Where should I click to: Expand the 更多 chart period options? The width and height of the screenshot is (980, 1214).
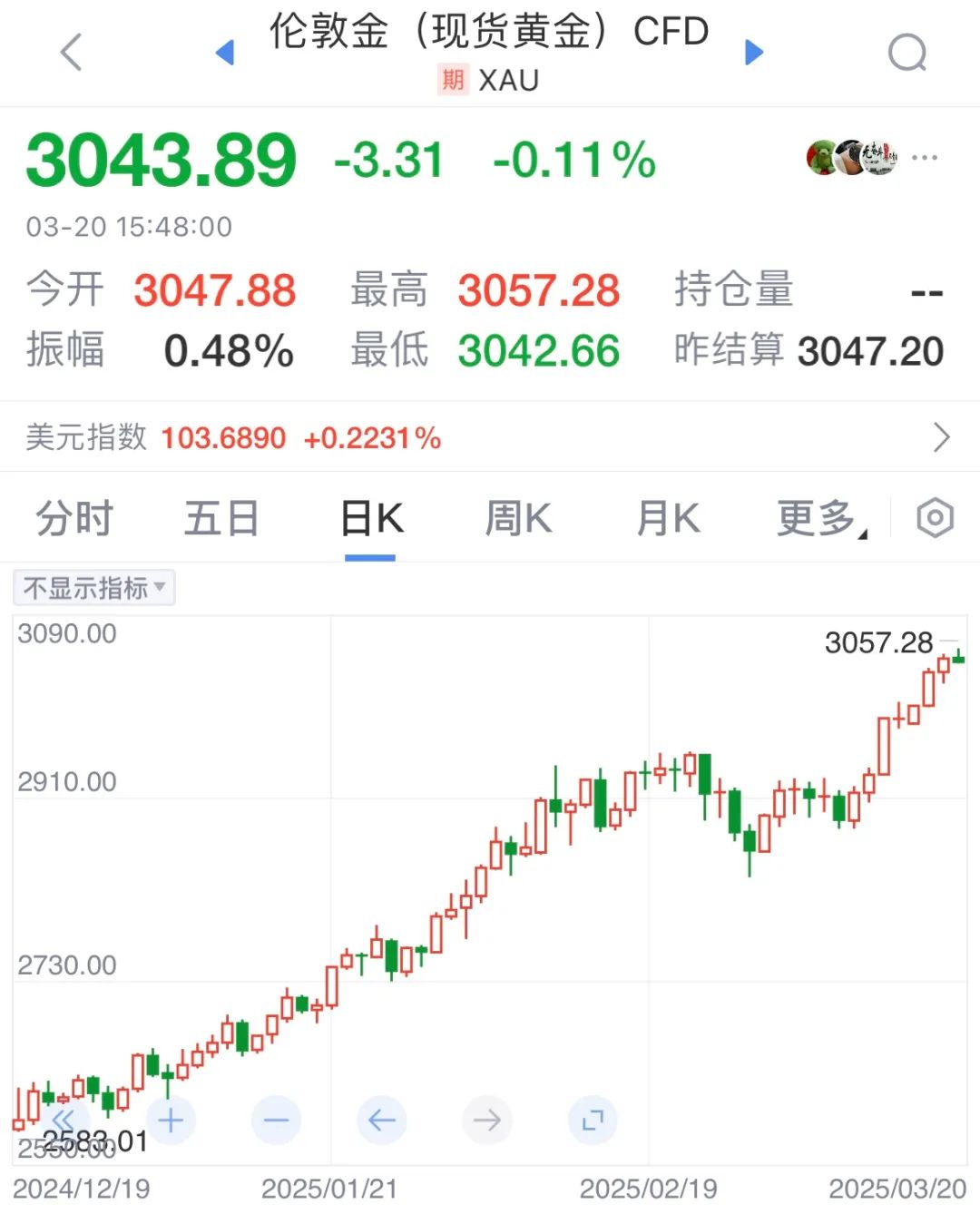819,519
